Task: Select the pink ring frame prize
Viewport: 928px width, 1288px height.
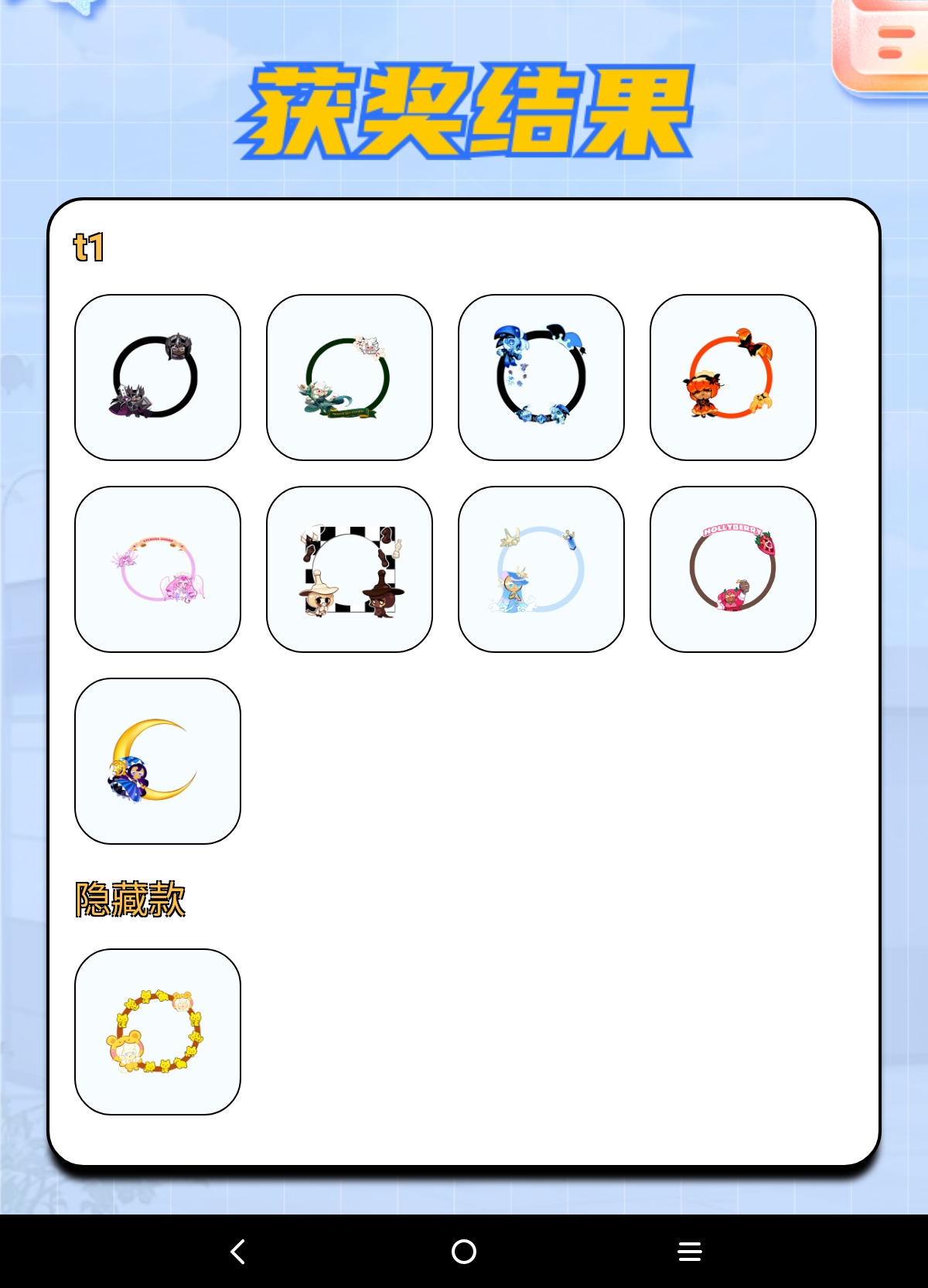Action: point(158,569)
